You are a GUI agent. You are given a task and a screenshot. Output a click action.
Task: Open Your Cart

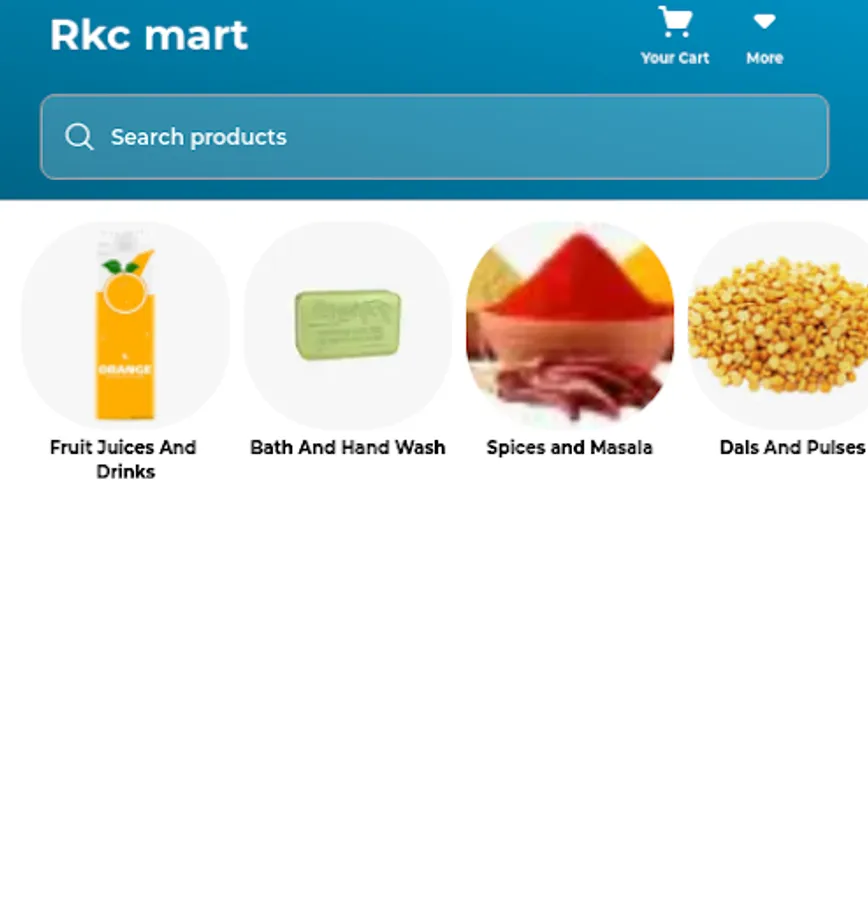(675, 36)
